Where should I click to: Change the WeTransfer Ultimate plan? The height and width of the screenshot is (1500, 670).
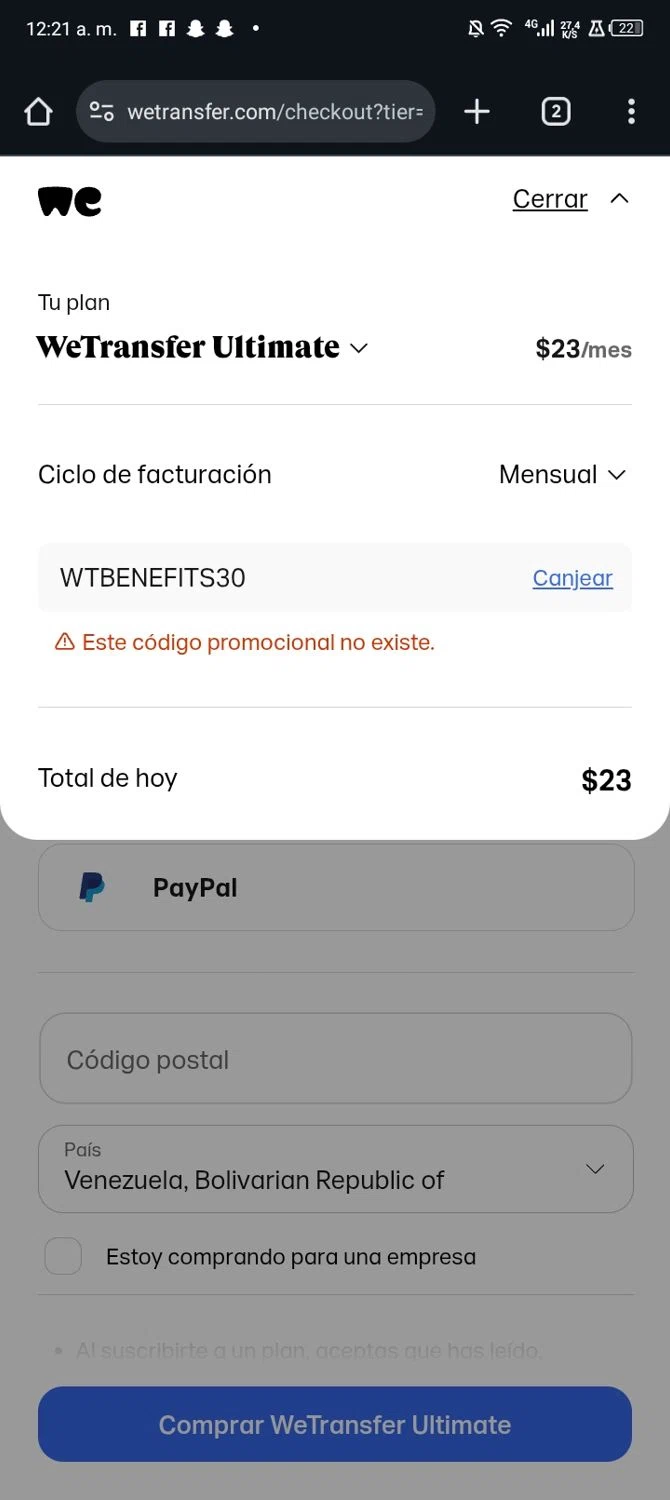202,347
